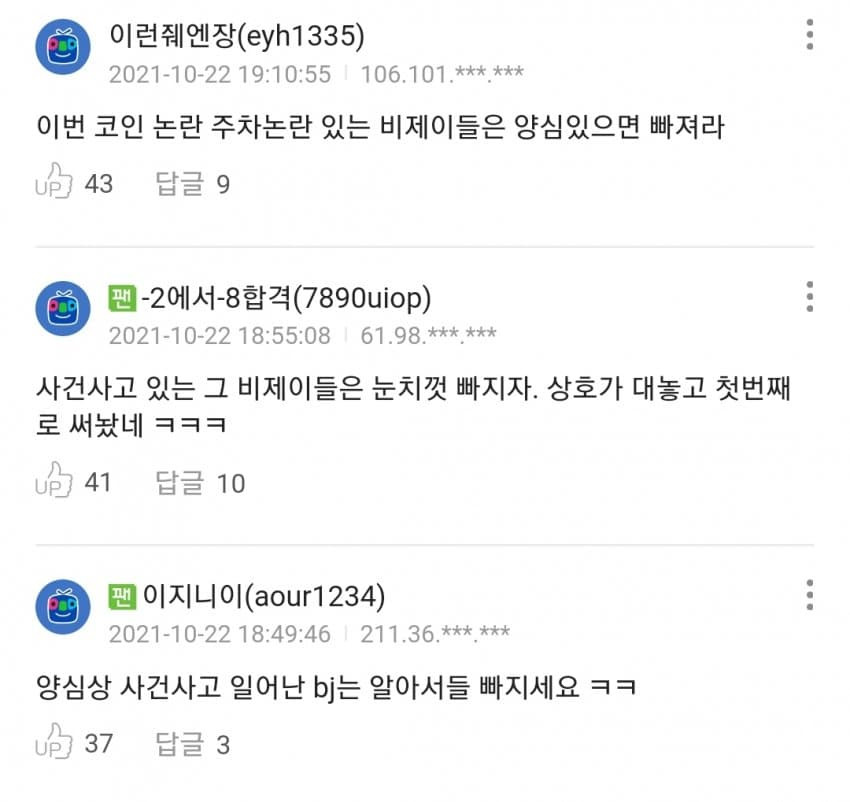Open -2에서-8합격's profile avatar

tap(64, 308)
